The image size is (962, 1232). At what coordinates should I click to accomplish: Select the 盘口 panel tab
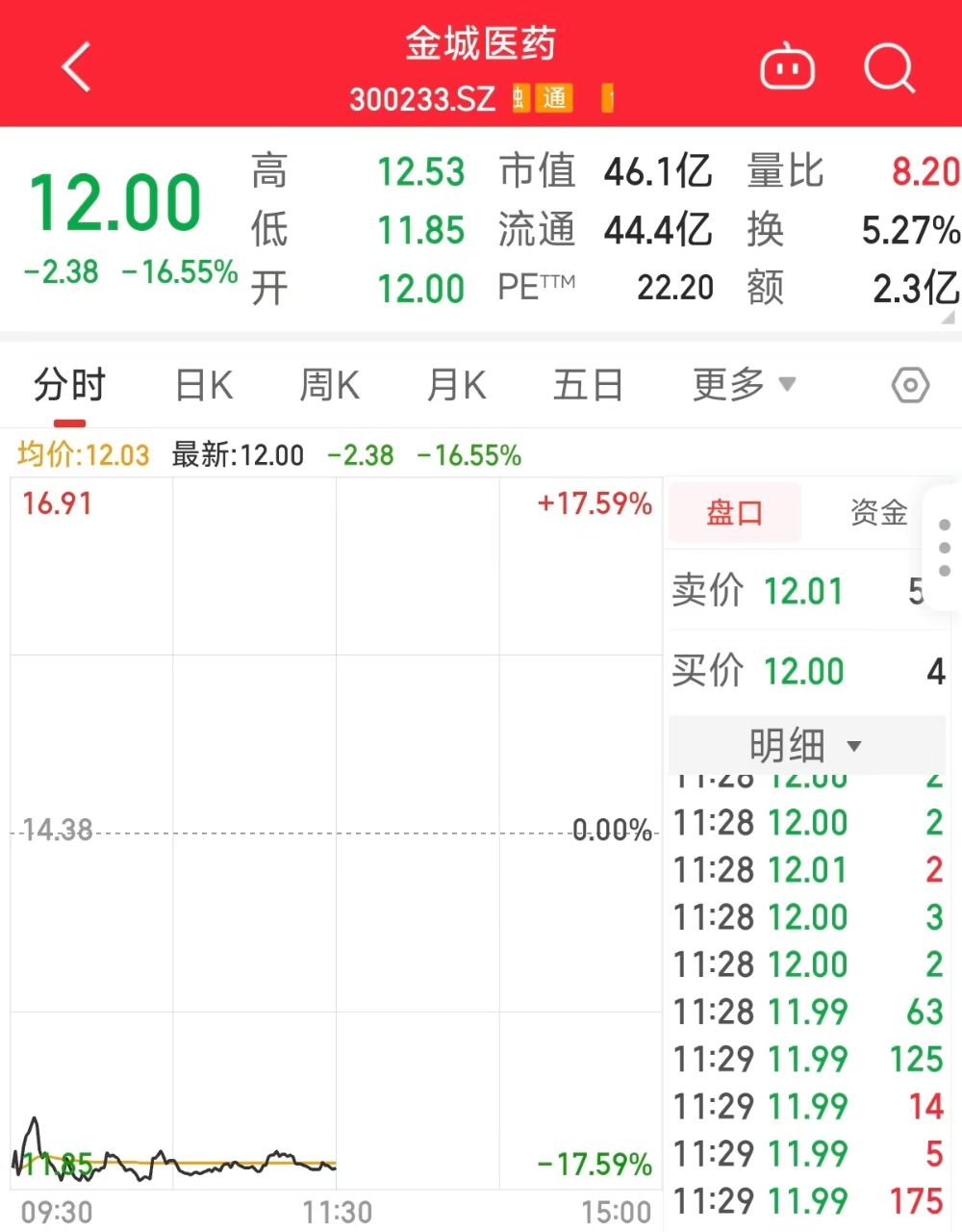735,513
